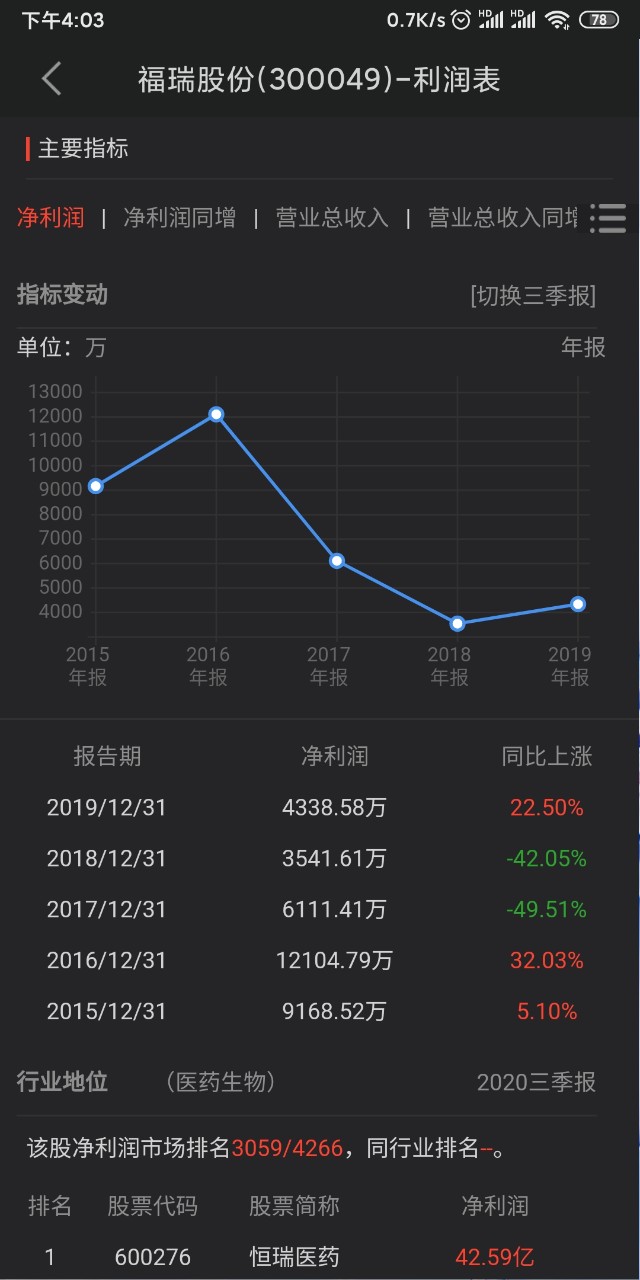Tap 切换三季报 to change report period
The height and width of the screenshot is (1280, 640).
tap(532, 296)
